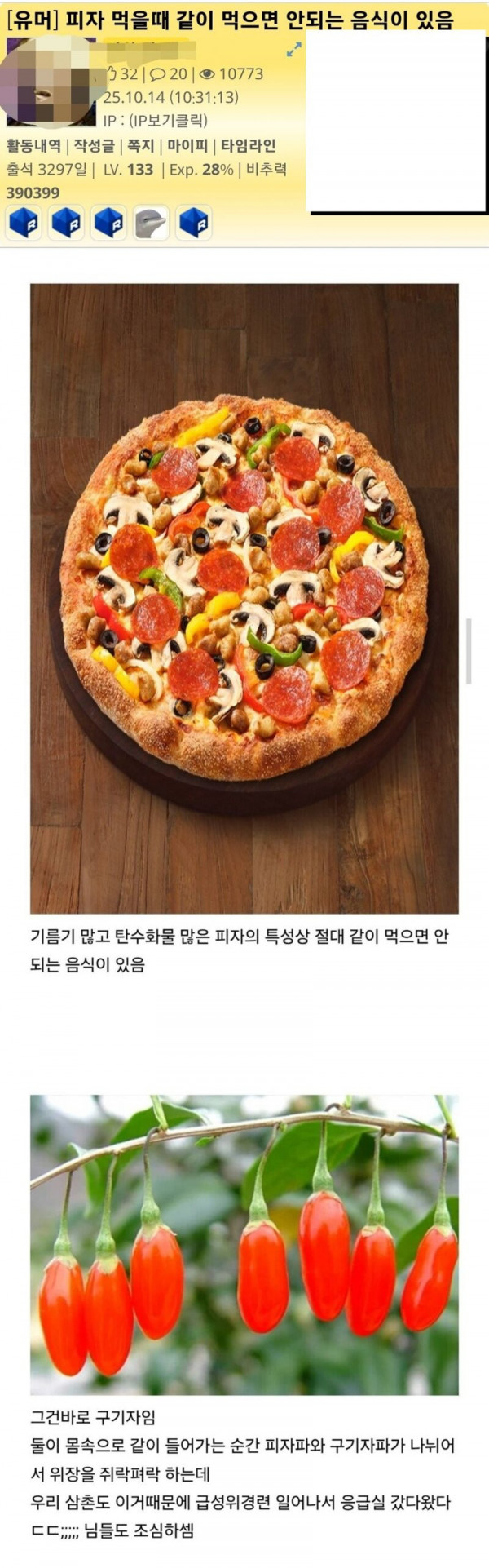489x1568 pixels.
Task: Reveal the IP via IP보기클릭
Action: click(x=168, y=121)
